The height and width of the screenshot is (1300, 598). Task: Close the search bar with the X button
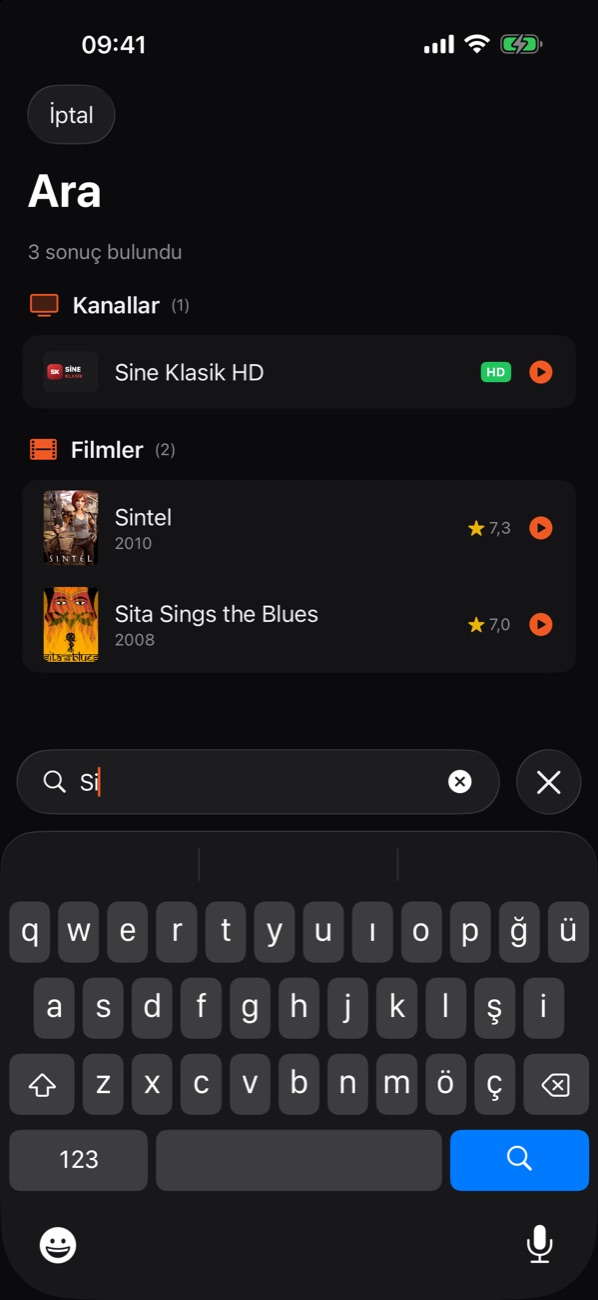tap(548, 782)
